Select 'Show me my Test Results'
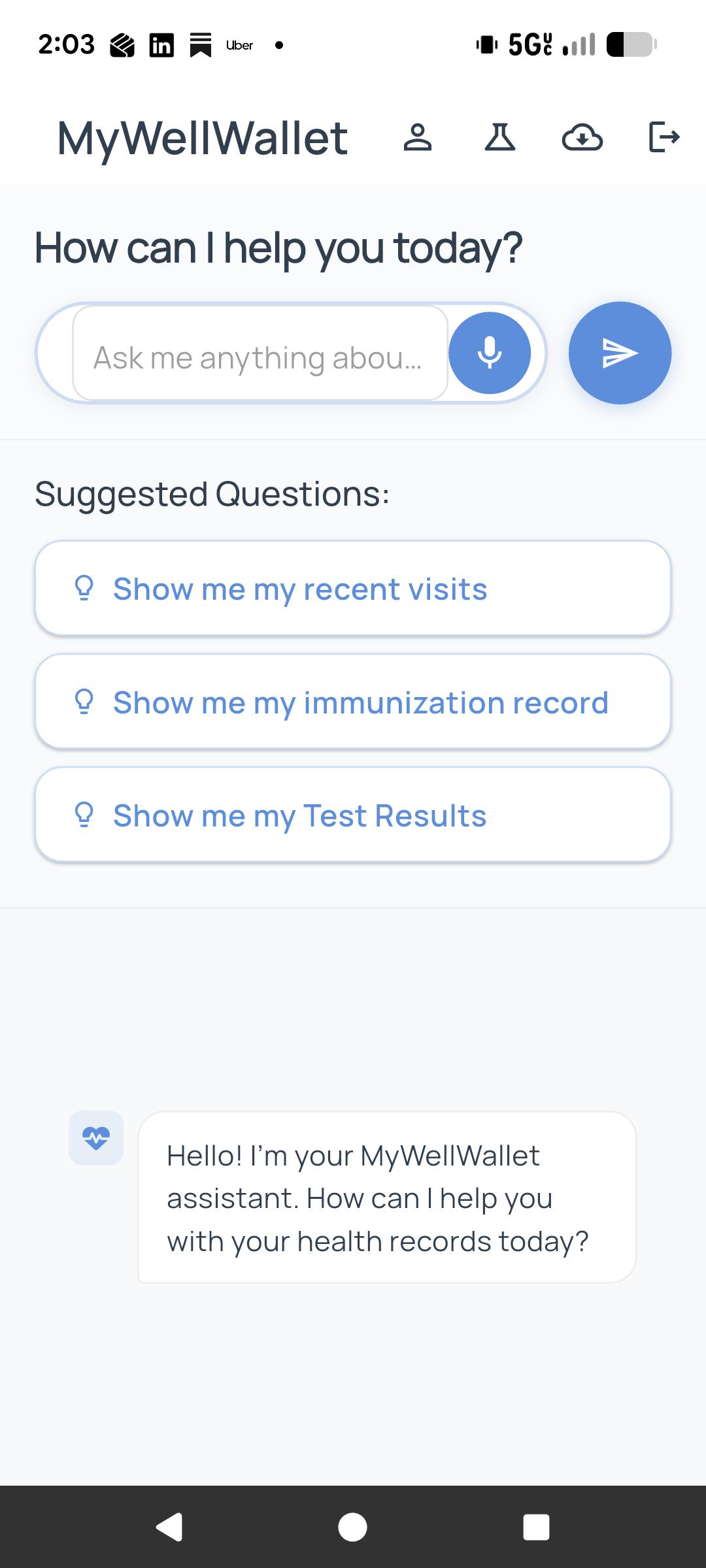The height and width of the screenshot is (1568, 706). click(x=353, y=815)
